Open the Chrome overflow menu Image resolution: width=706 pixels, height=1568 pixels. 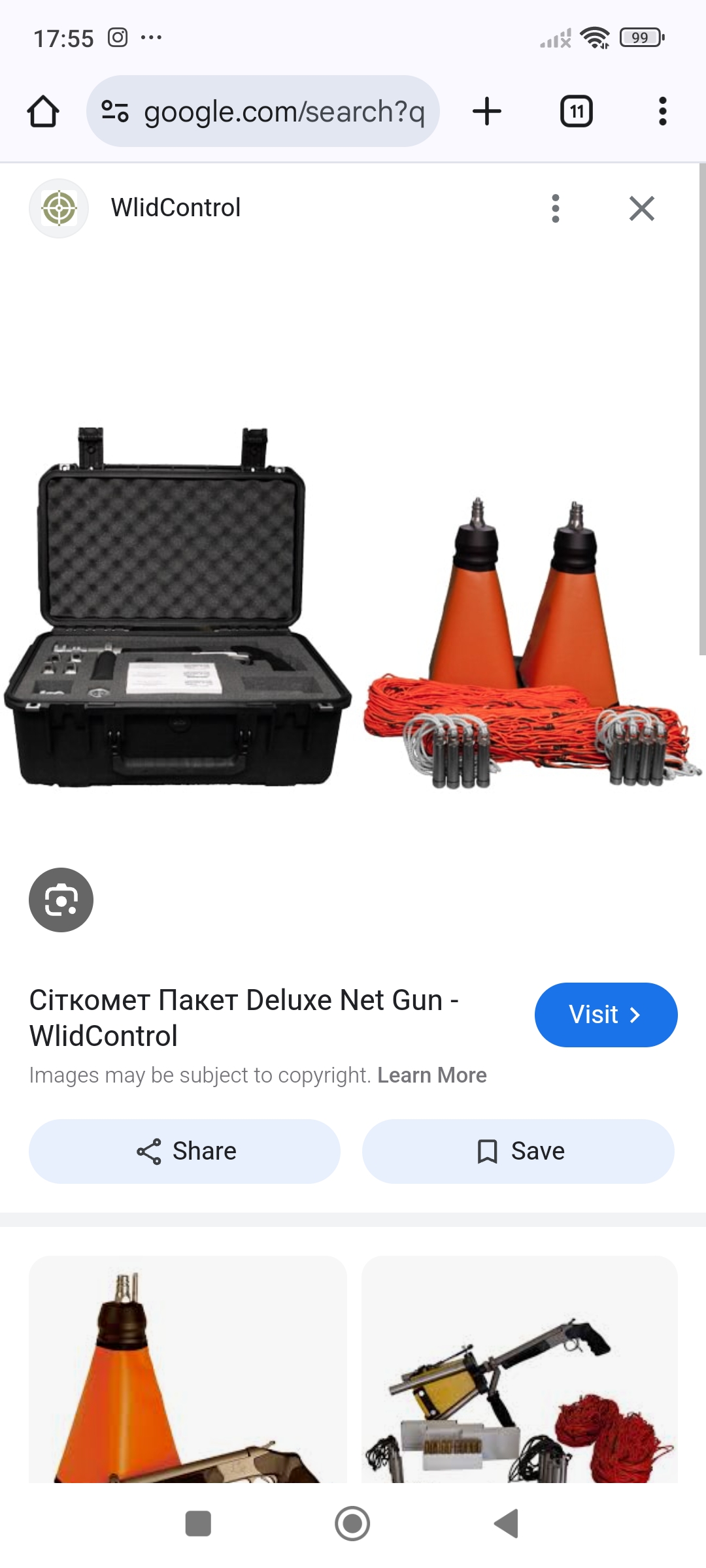(662, 112)
